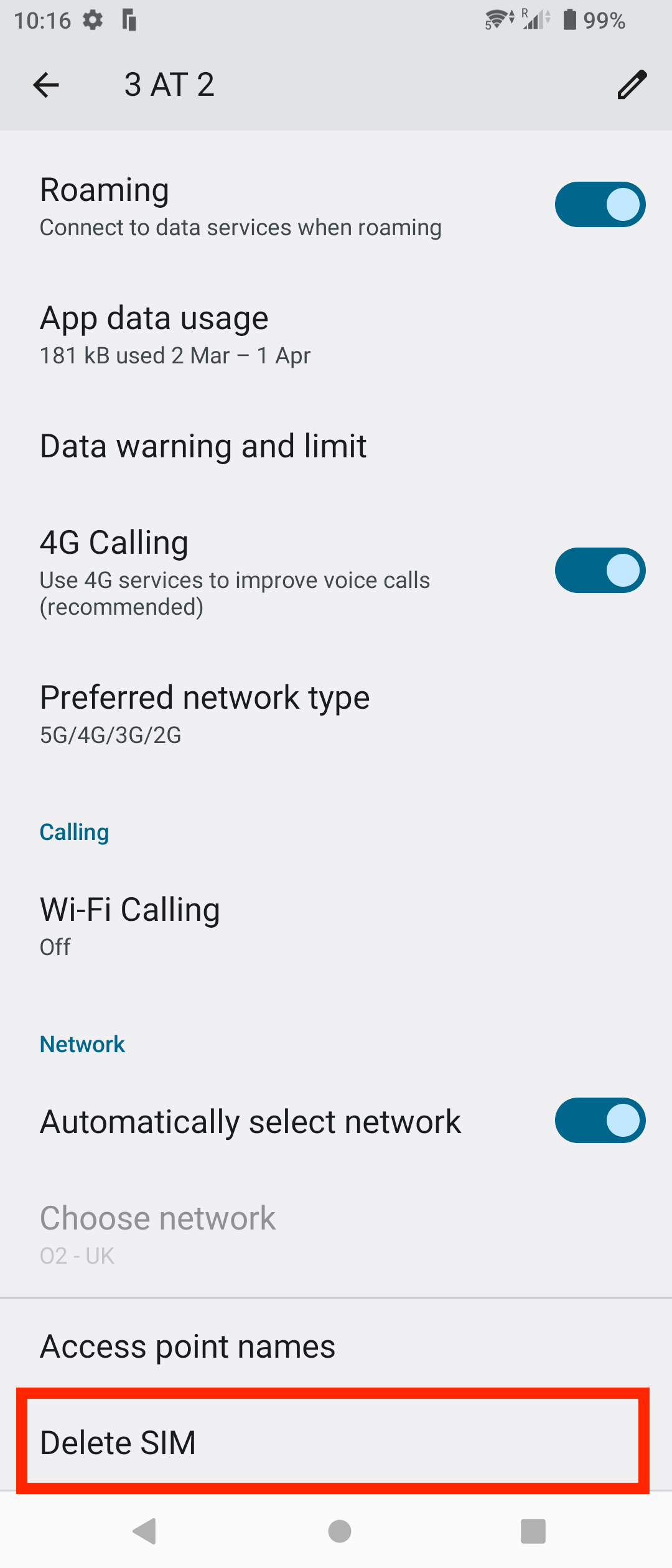
Task: Tap Delete SIM
Action: [x=118, y=1444]
